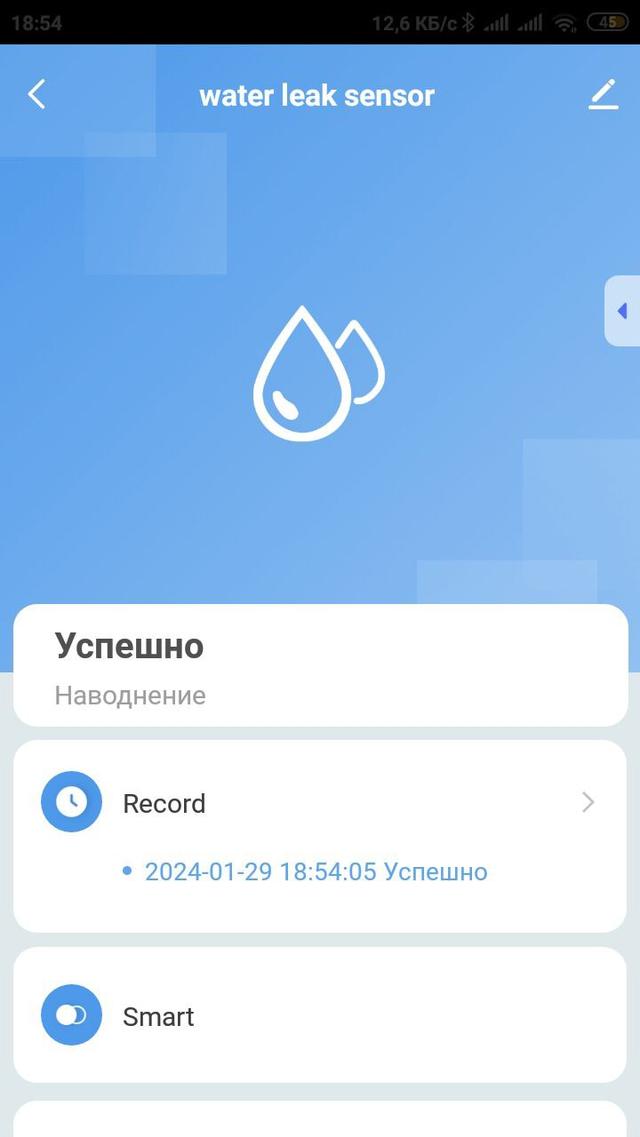Edit the water leak sensor device
This screenshot has width=640, height=1137.
tap(603, 95)
